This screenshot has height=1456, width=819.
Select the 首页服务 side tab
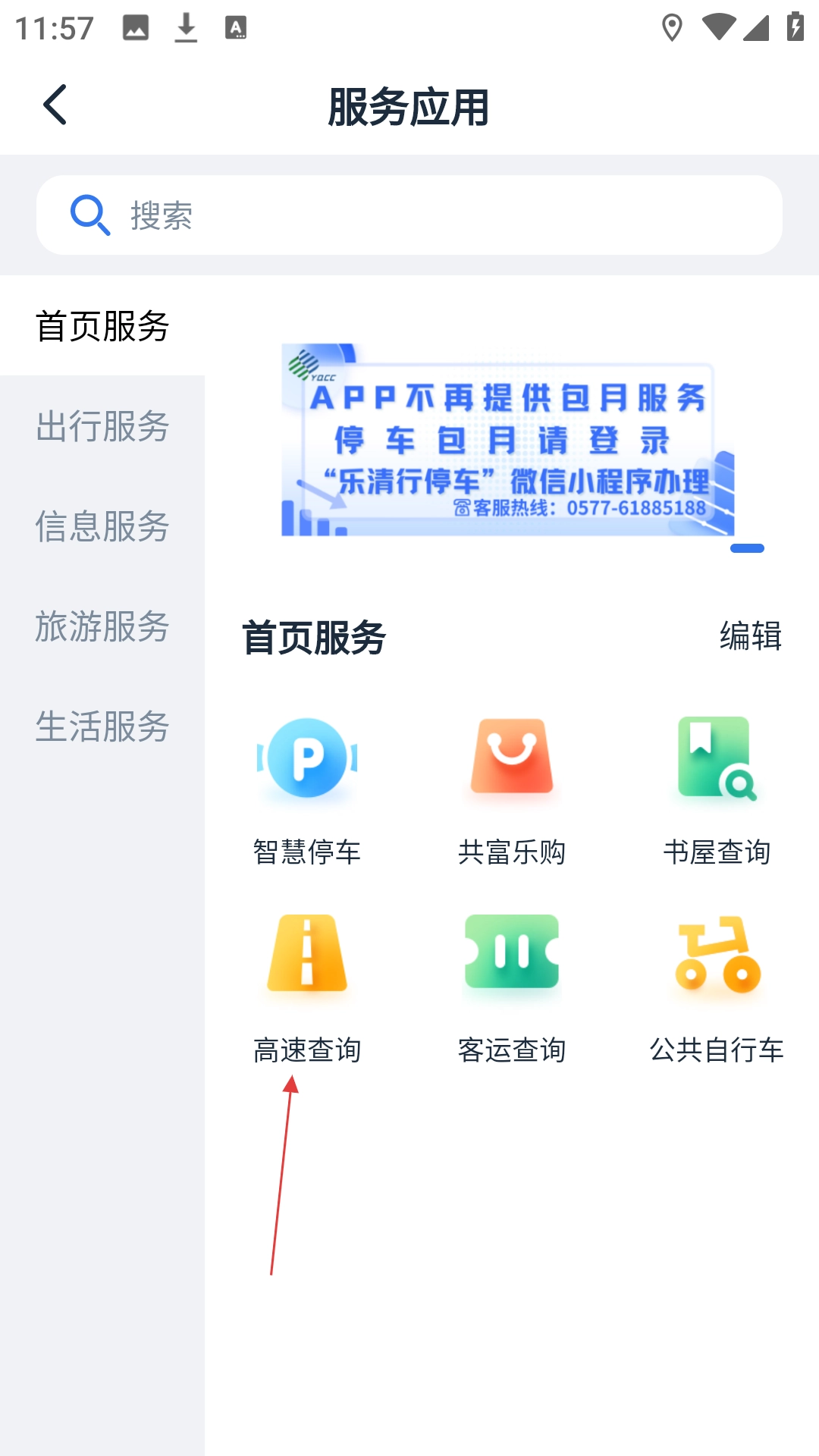(102, 326)
